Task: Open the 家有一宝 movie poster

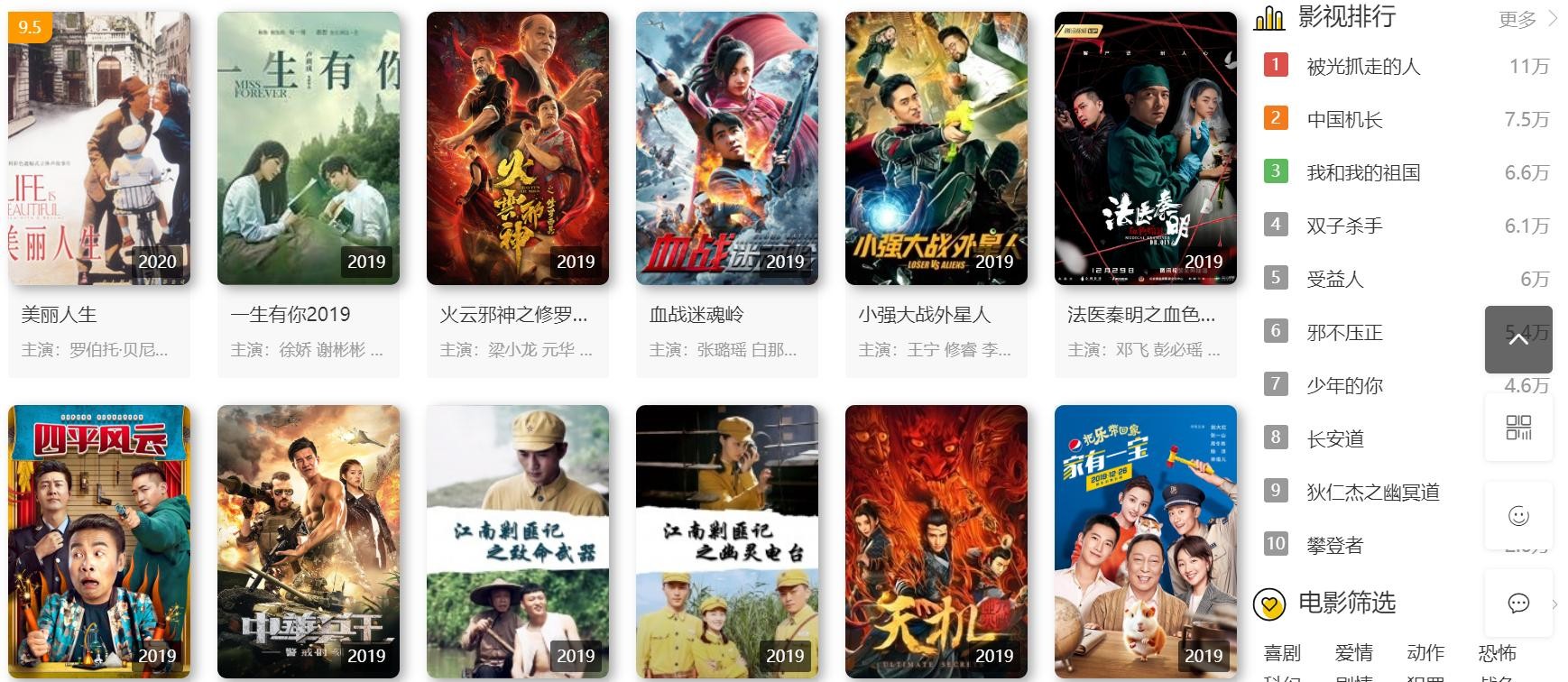Action: click(1146, 541)
